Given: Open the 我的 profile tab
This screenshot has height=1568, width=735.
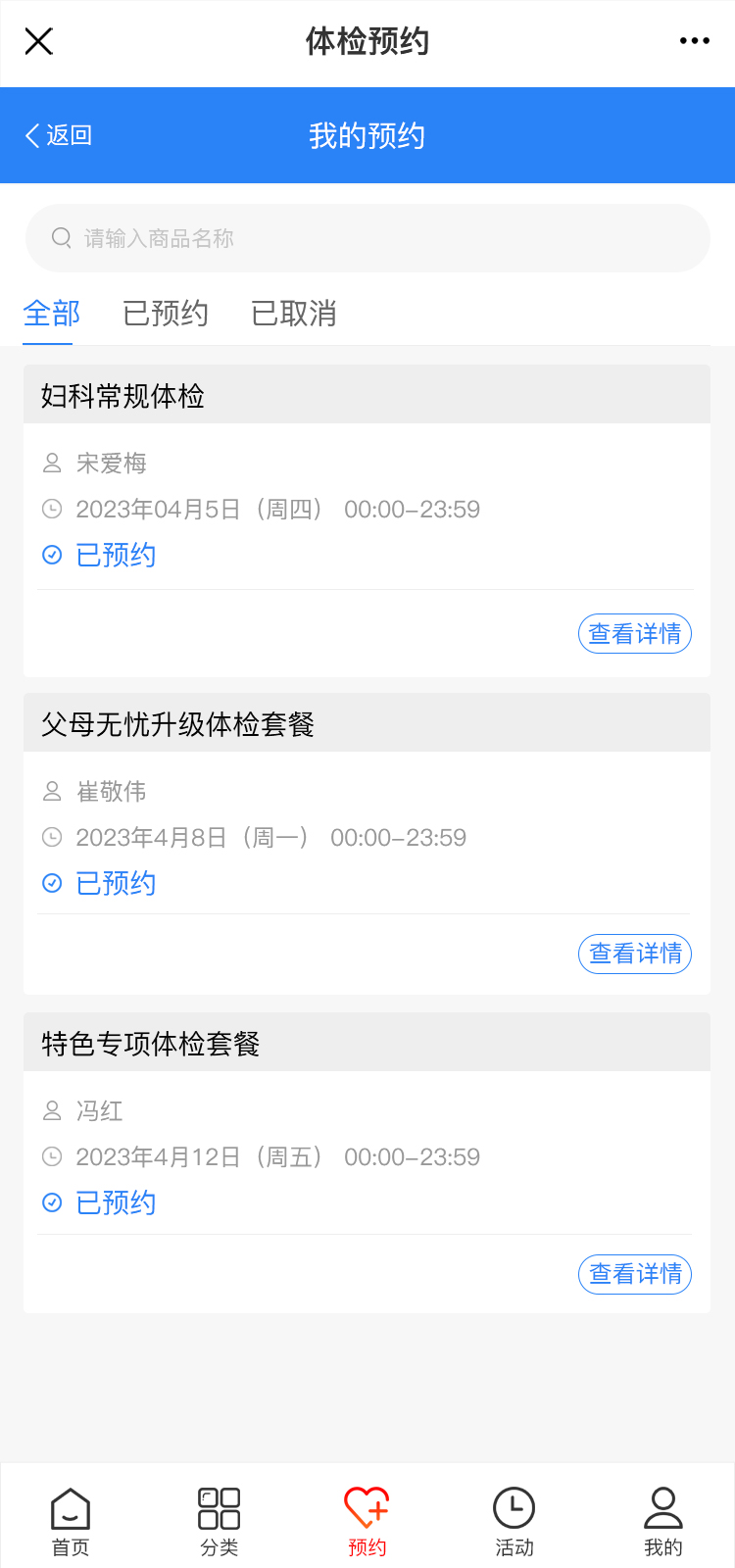Looking at the screenshot, I should pyautogui.click(x=663, y=1521).
